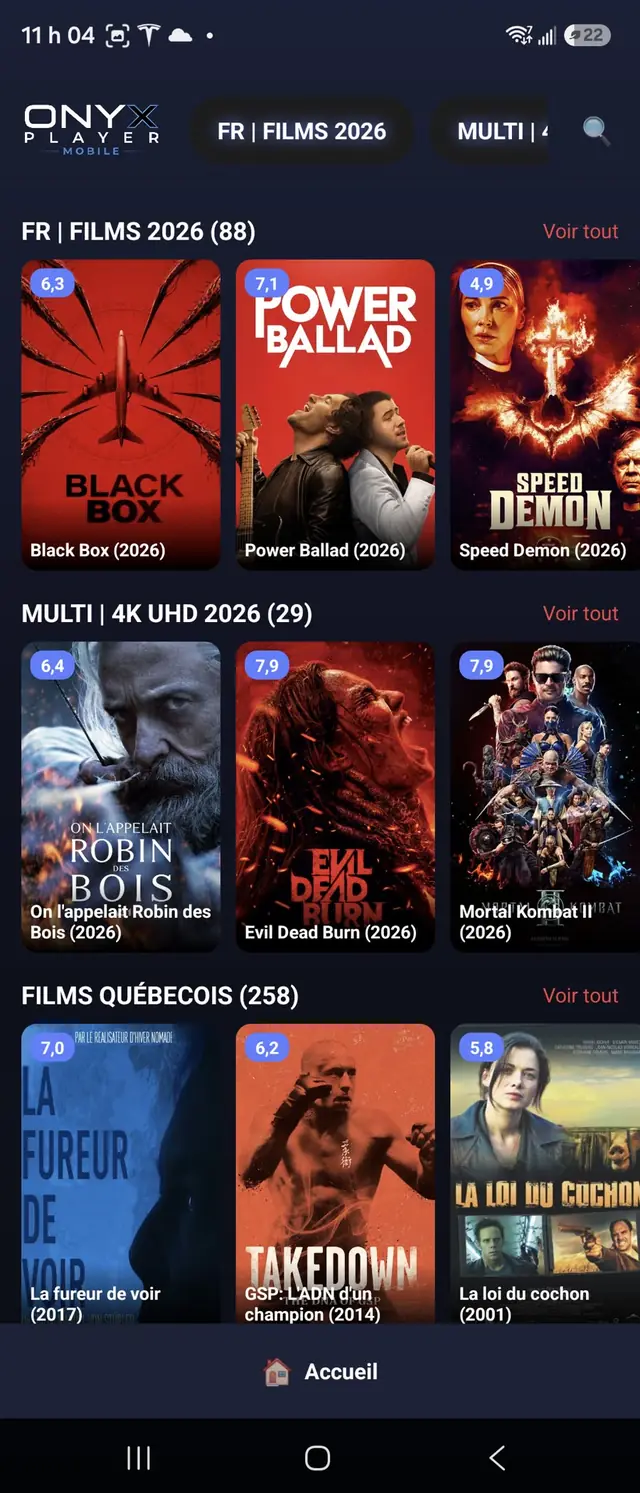
Task: Open Evil Dead Burn (2026) poster
Action: coord(335,797)
